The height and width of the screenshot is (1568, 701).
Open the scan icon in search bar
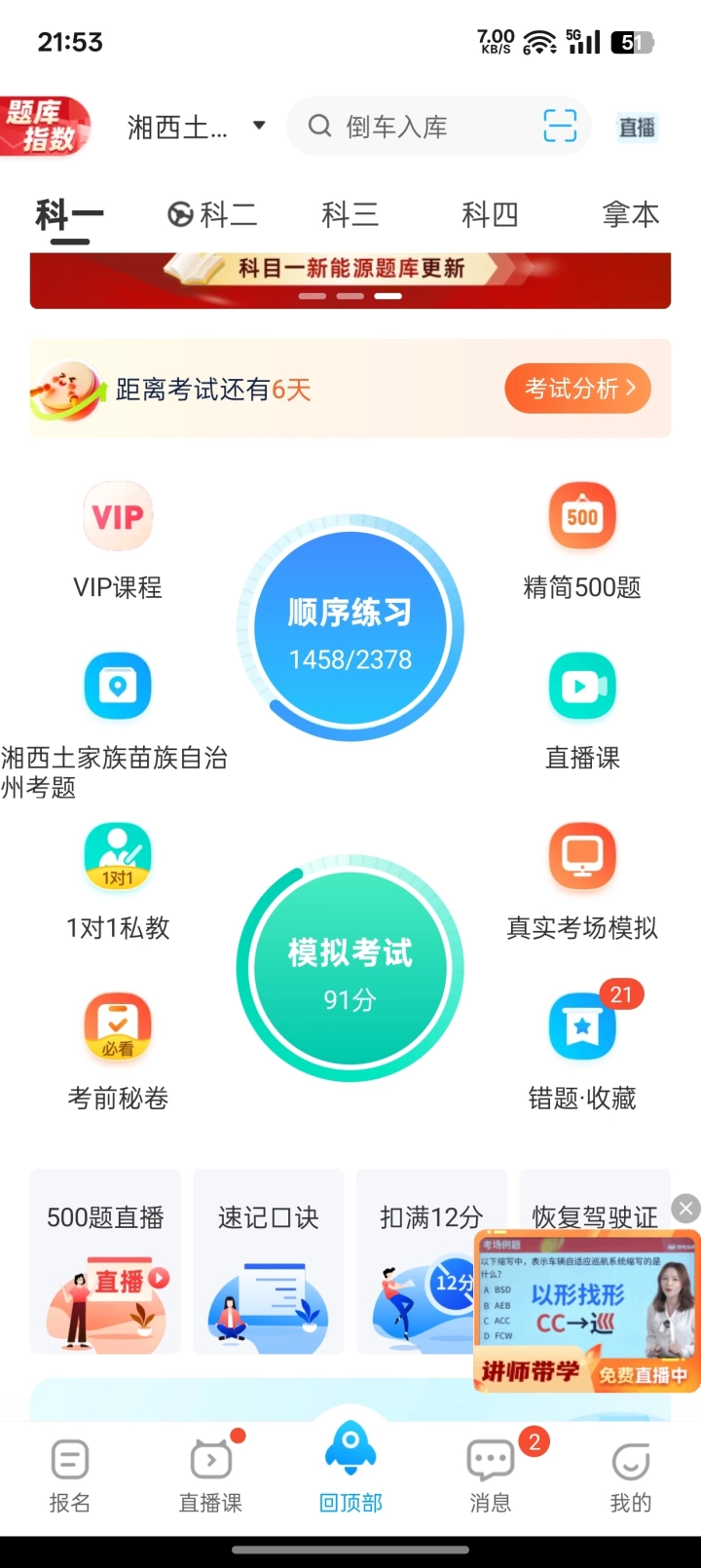coord(559,127)
